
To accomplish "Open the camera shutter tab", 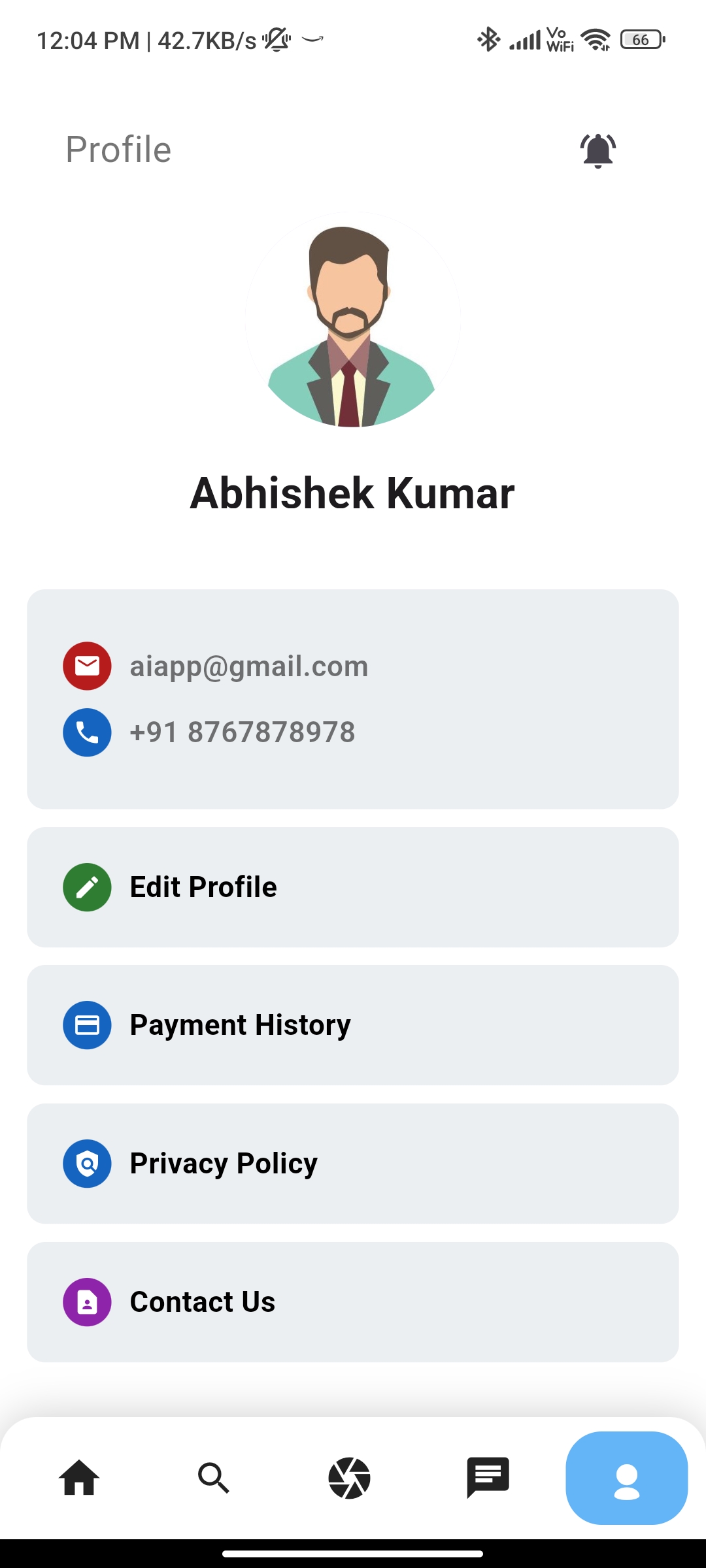I will pyautogui.click(x=349, y=1477).
